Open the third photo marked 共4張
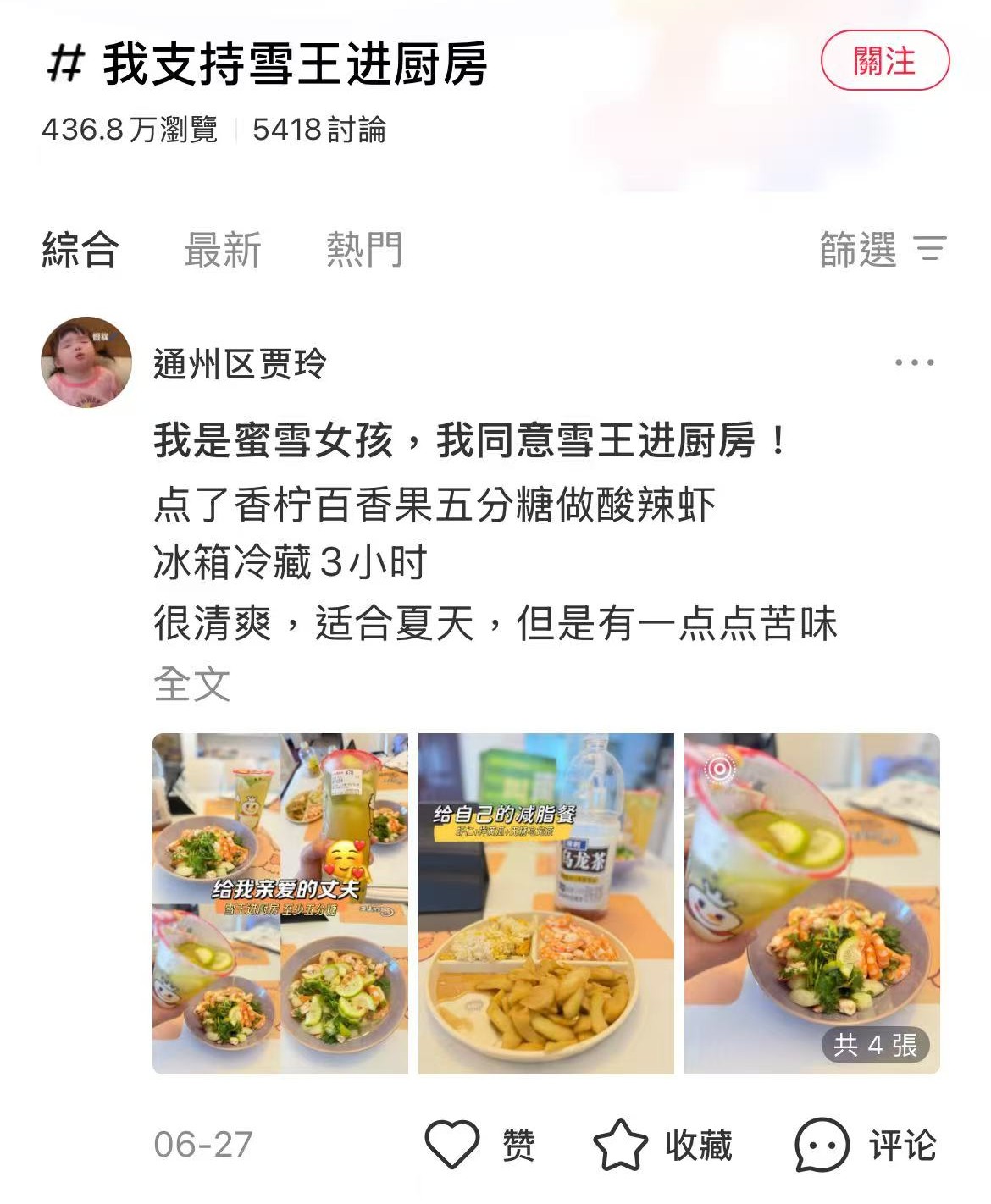Viewport: 991px width, 1204px height. 811,903
